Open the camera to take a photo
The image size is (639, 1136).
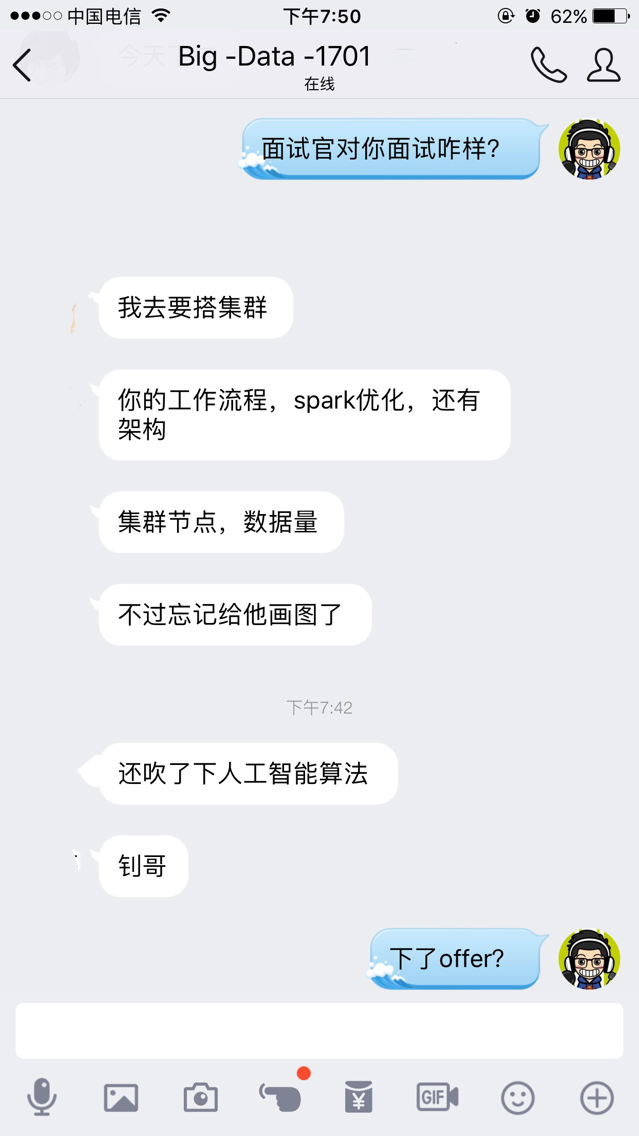200,1097
